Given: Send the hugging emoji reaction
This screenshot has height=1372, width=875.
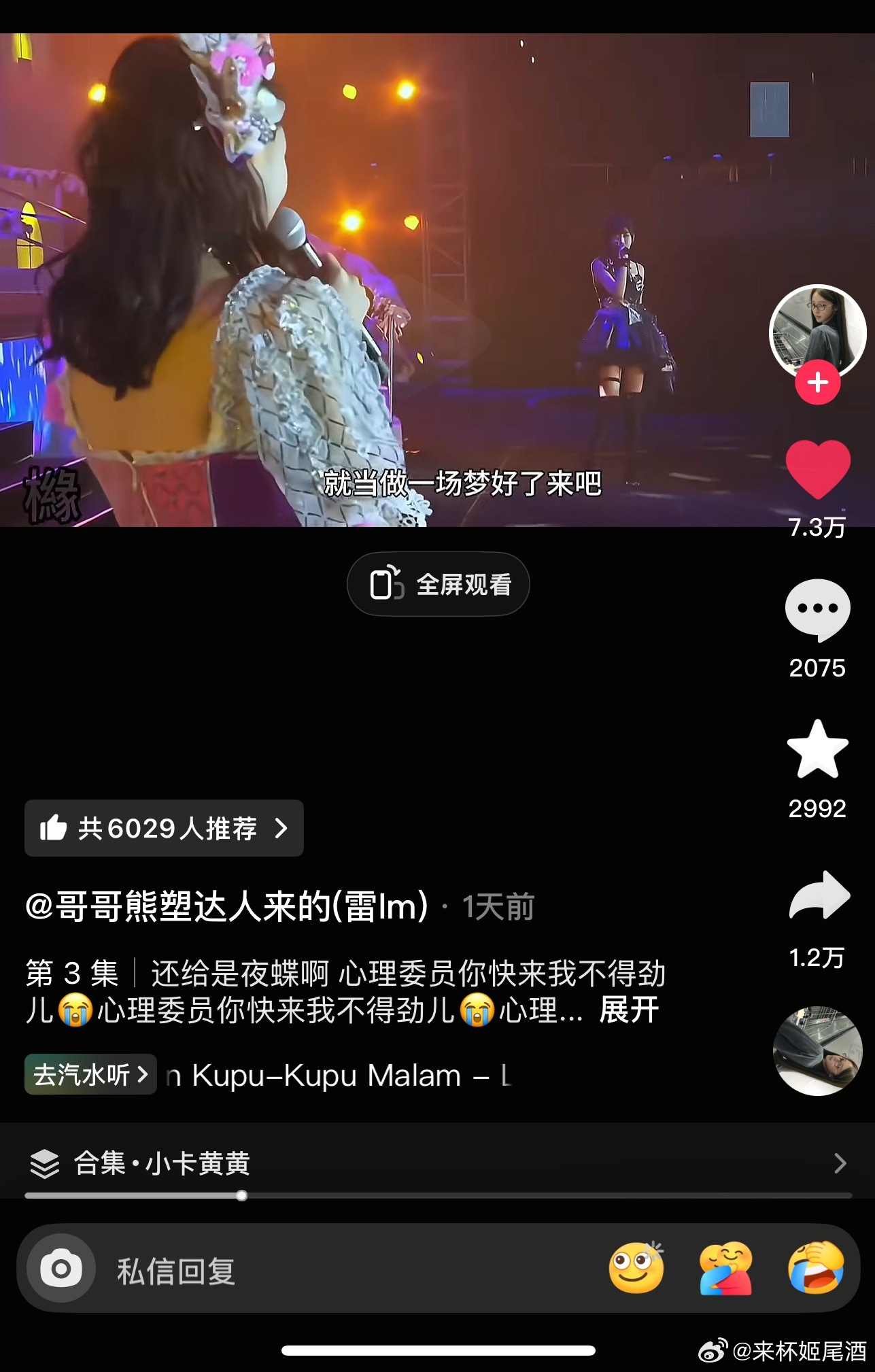Looking at the screenshot, I should 726,1269.
